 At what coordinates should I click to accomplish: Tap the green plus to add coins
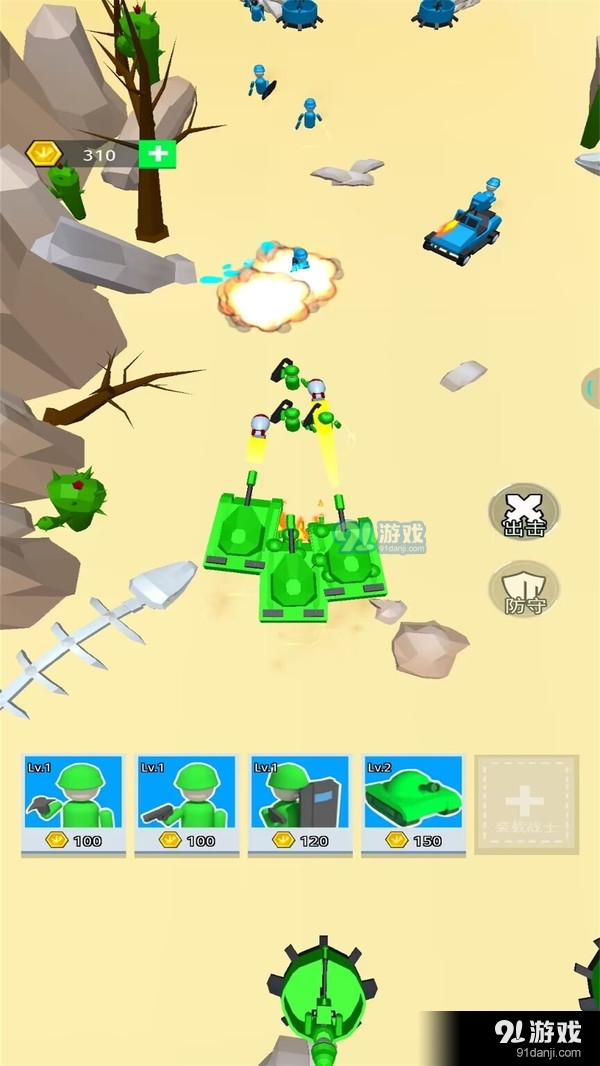point(157,154)
